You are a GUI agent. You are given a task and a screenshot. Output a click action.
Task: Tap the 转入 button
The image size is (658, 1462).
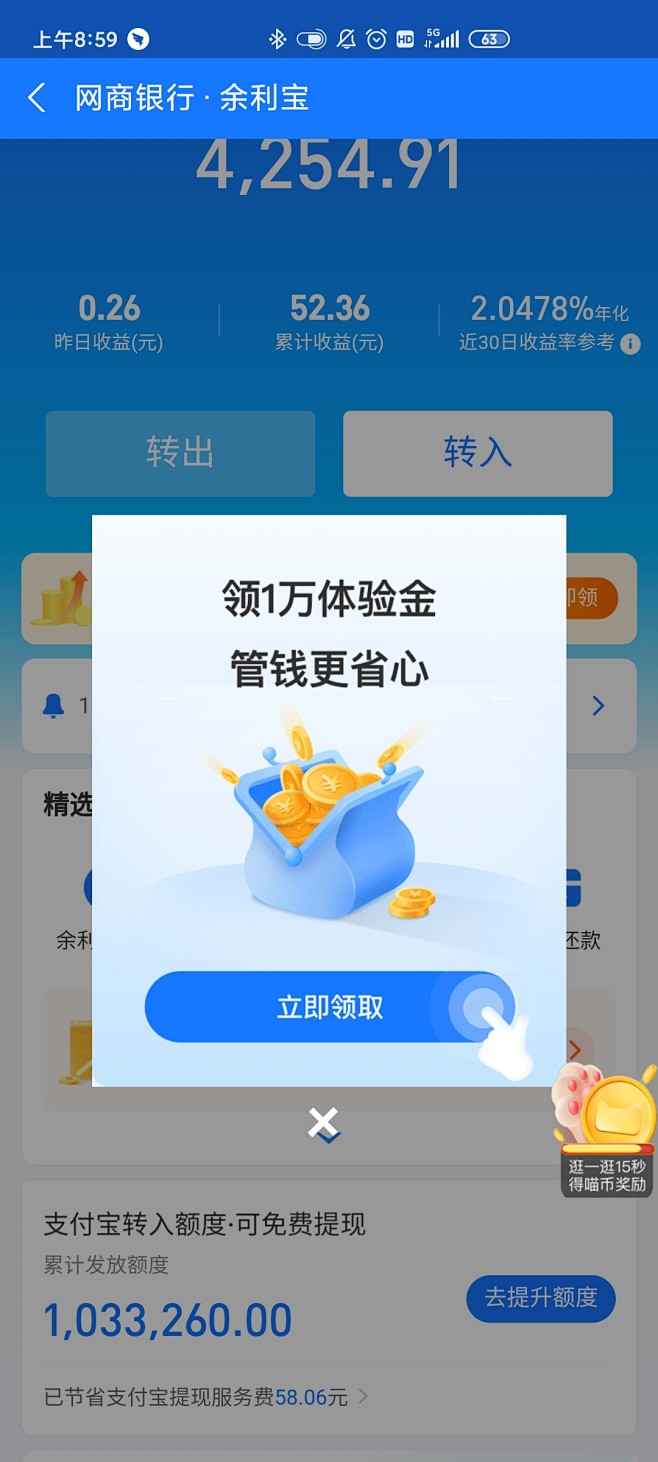[x=477, y=453]
